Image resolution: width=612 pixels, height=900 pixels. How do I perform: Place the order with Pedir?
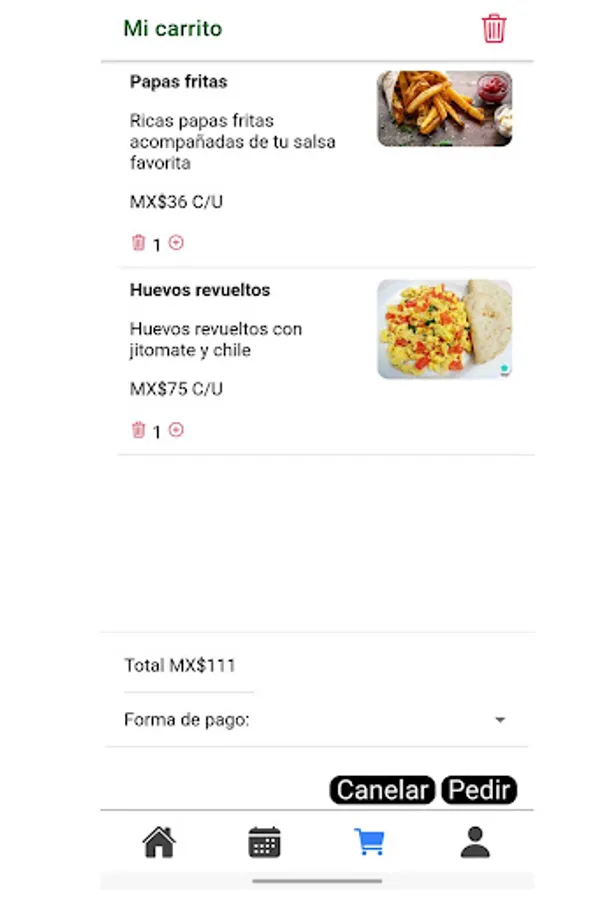[x=479, y=790]
